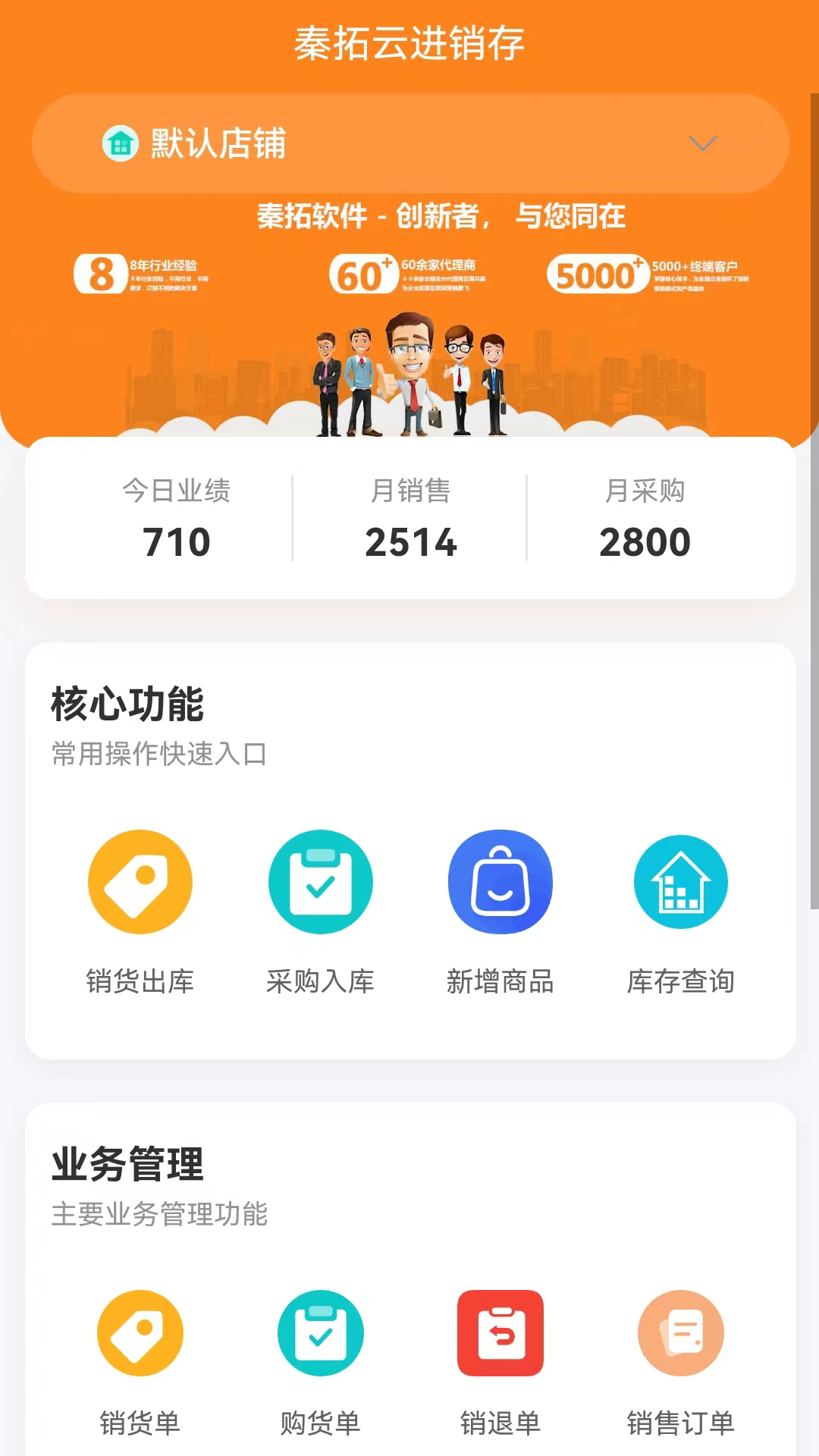Screen dimensions: 819x1456
Task: Open the 购货单 purchase order icon
Action: pos(320,1333)
